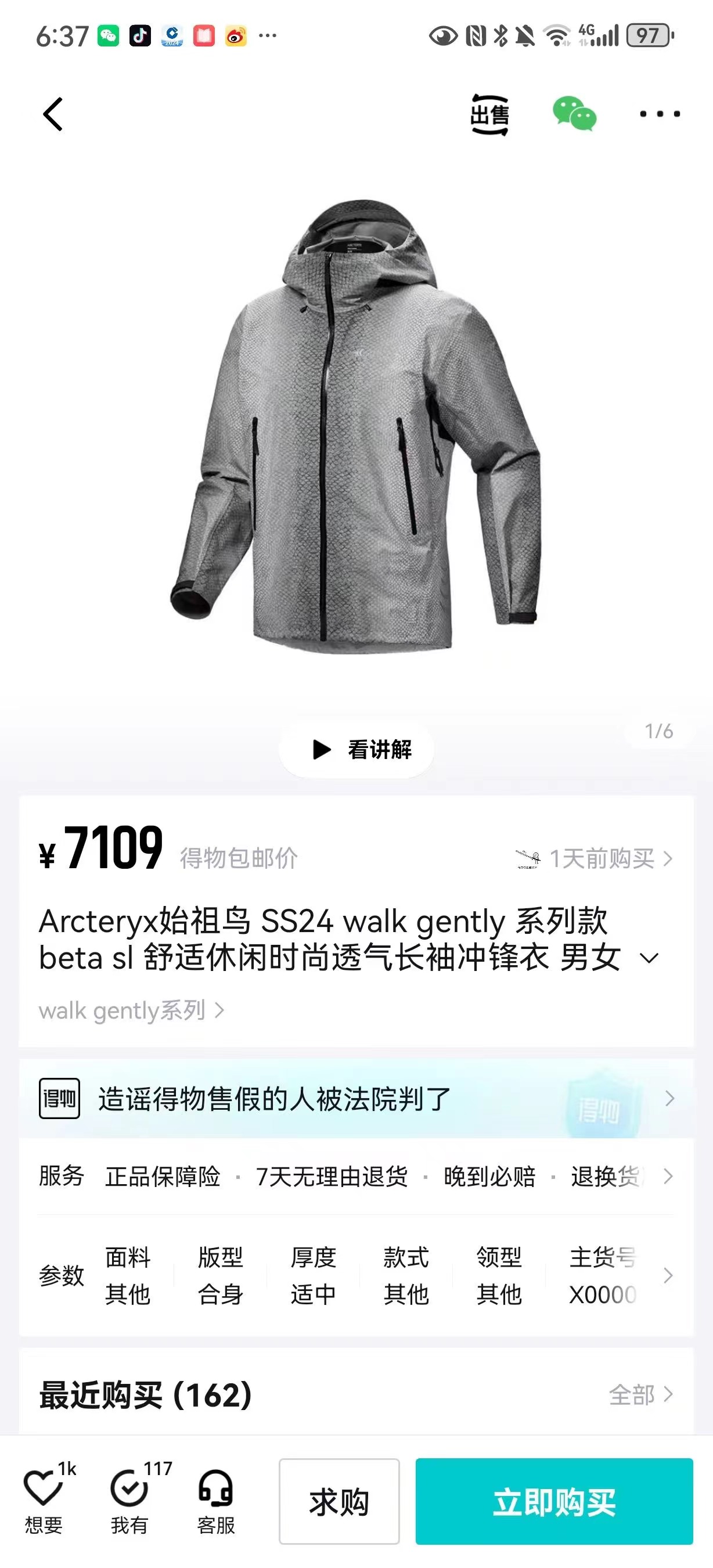
Task: Go back with the top-left arrow
Action: pos(53,114)
